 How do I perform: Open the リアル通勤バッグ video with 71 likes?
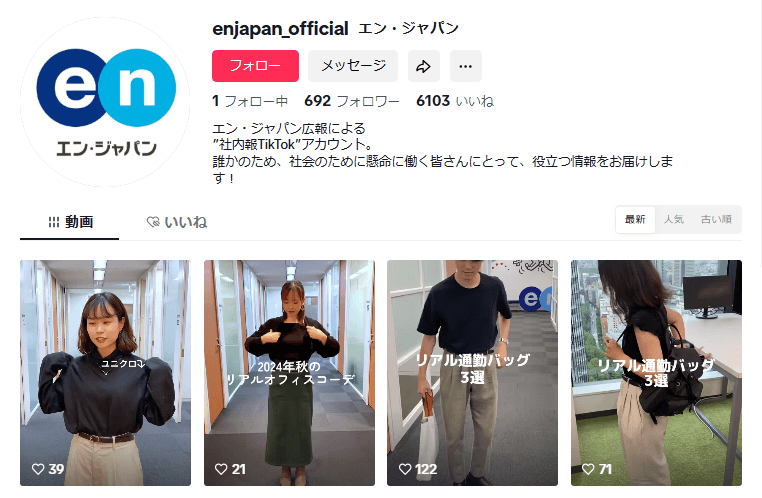656,370
